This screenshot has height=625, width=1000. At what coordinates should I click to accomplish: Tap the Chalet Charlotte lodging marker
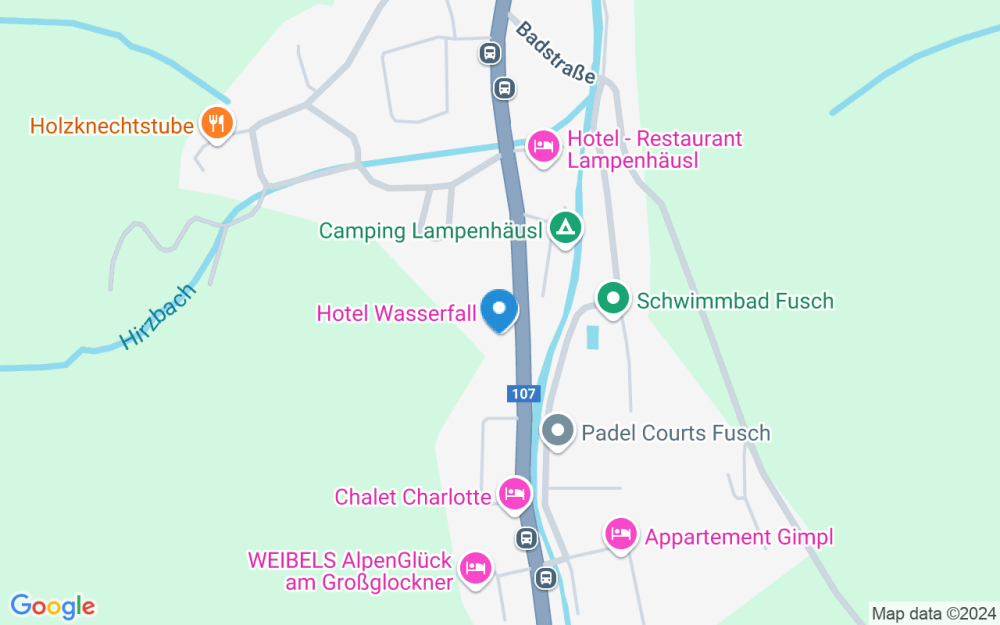[514, 494]
